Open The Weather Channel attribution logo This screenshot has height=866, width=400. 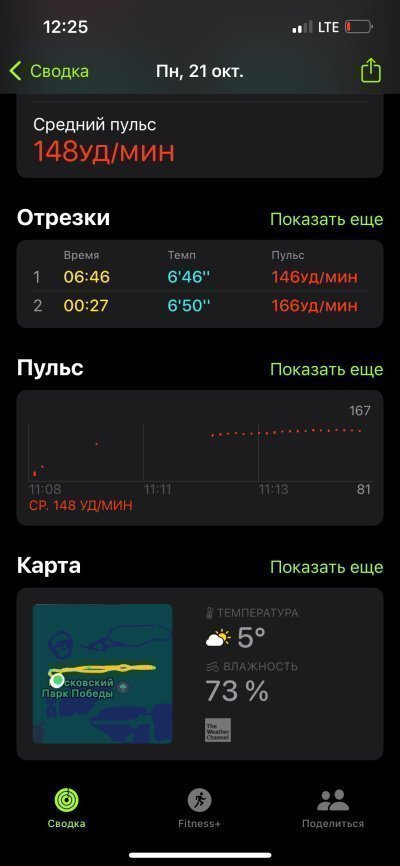tap(218, 730)
